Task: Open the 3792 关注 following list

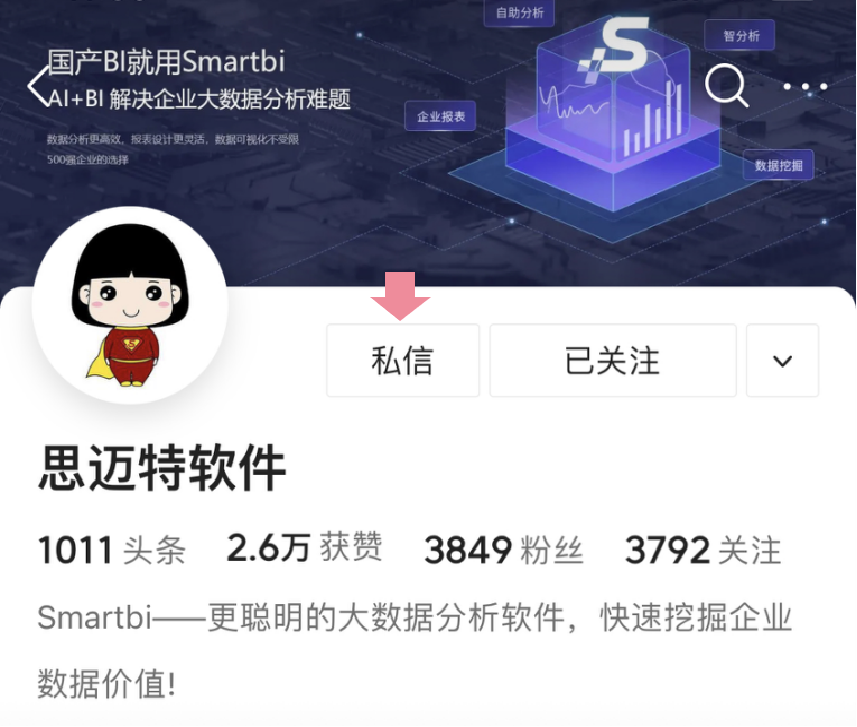Action: click(x=702, y=549)
